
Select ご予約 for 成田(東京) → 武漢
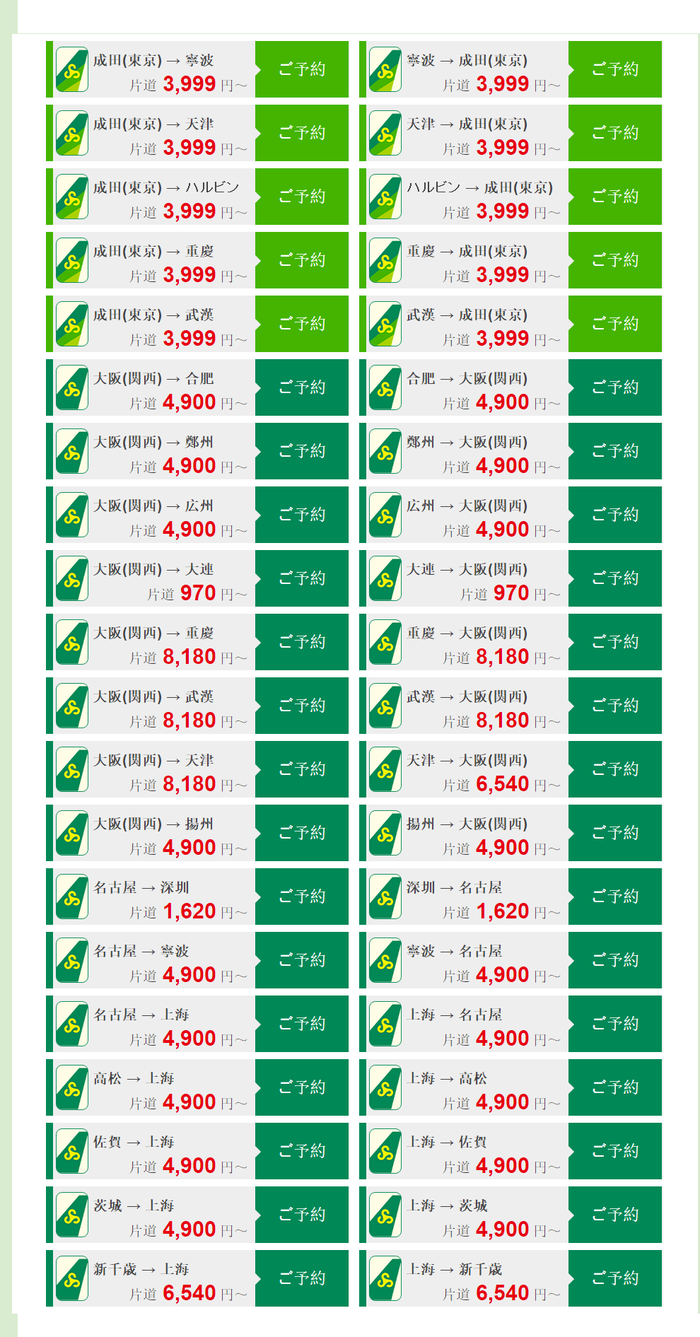(301, 324)
